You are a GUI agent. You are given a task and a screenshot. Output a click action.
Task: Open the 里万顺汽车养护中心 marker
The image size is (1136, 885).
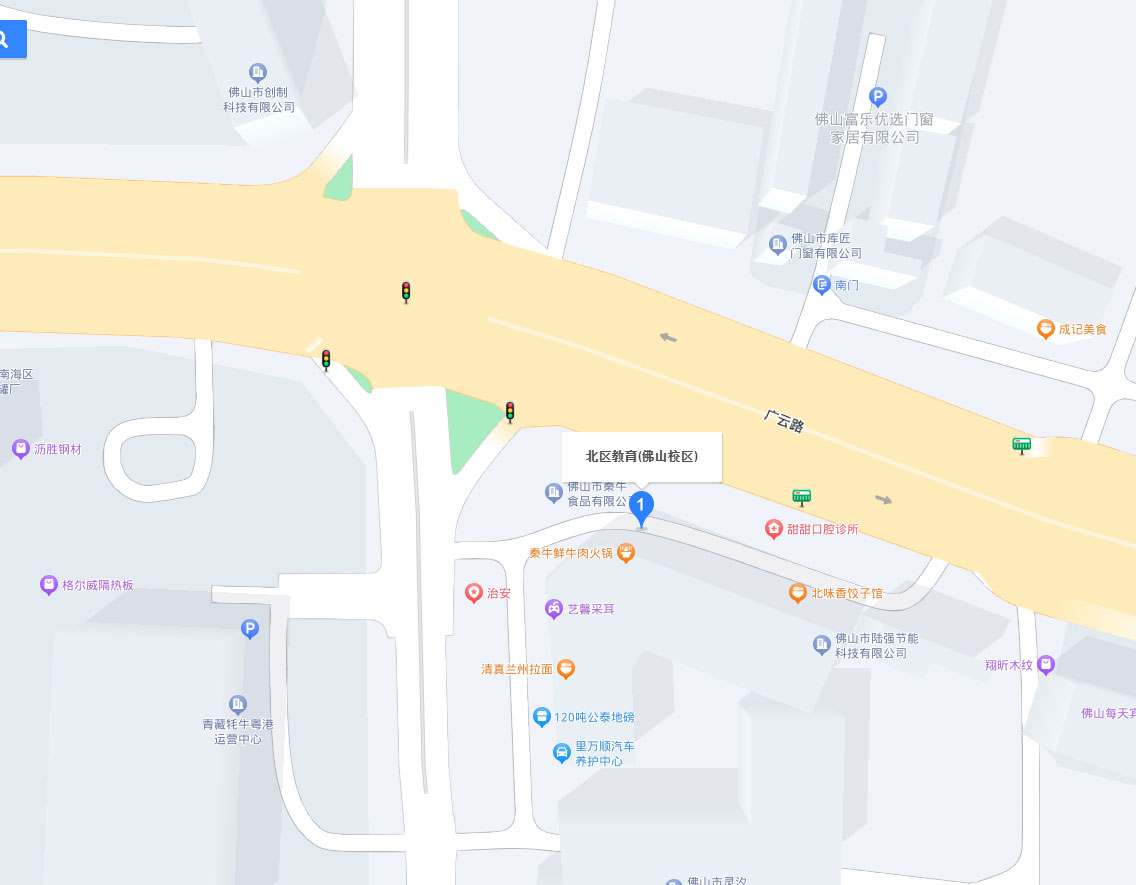coord(562,752)
